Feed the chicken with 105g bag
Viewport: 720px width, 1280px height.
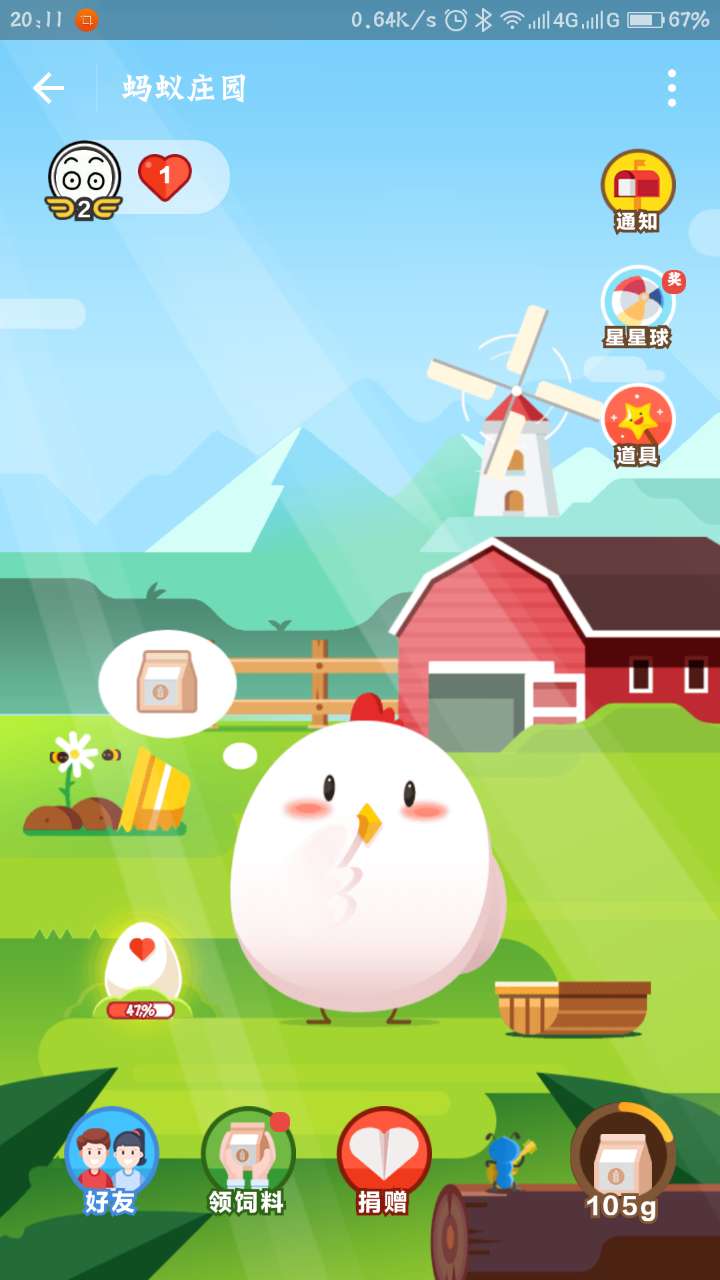click(x=622, y=1160)
